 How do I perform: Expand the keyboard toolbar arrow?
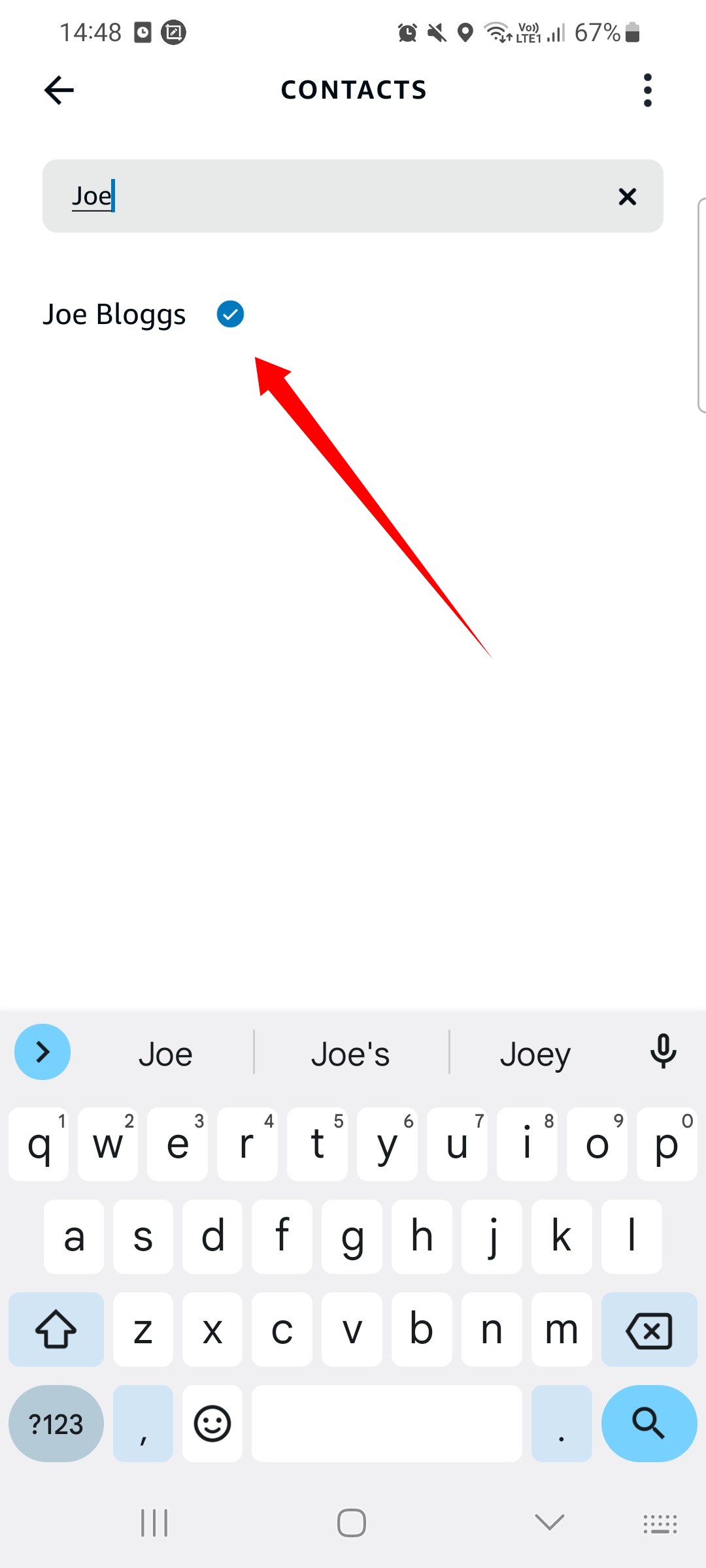[42, 1052]
